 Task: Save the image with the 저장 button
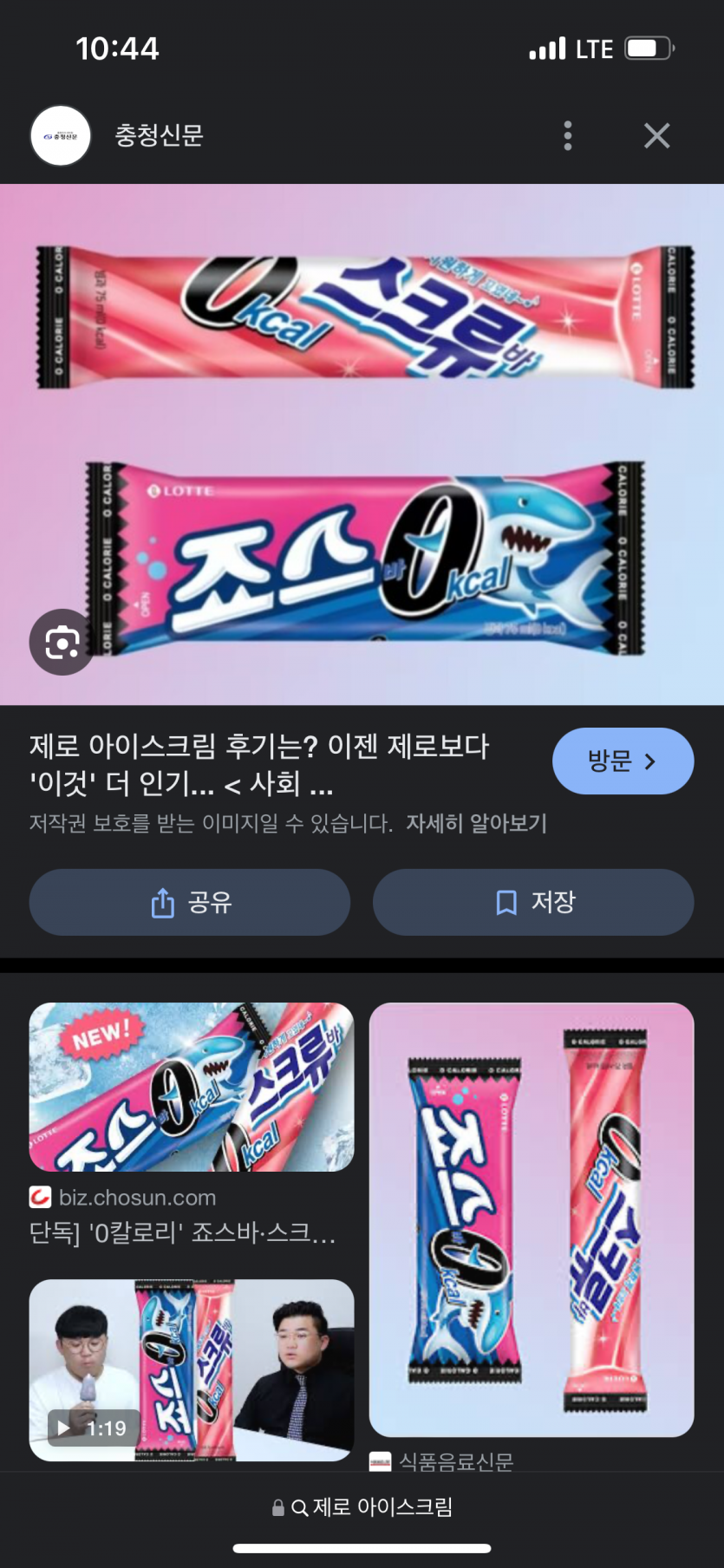(533, 902)
